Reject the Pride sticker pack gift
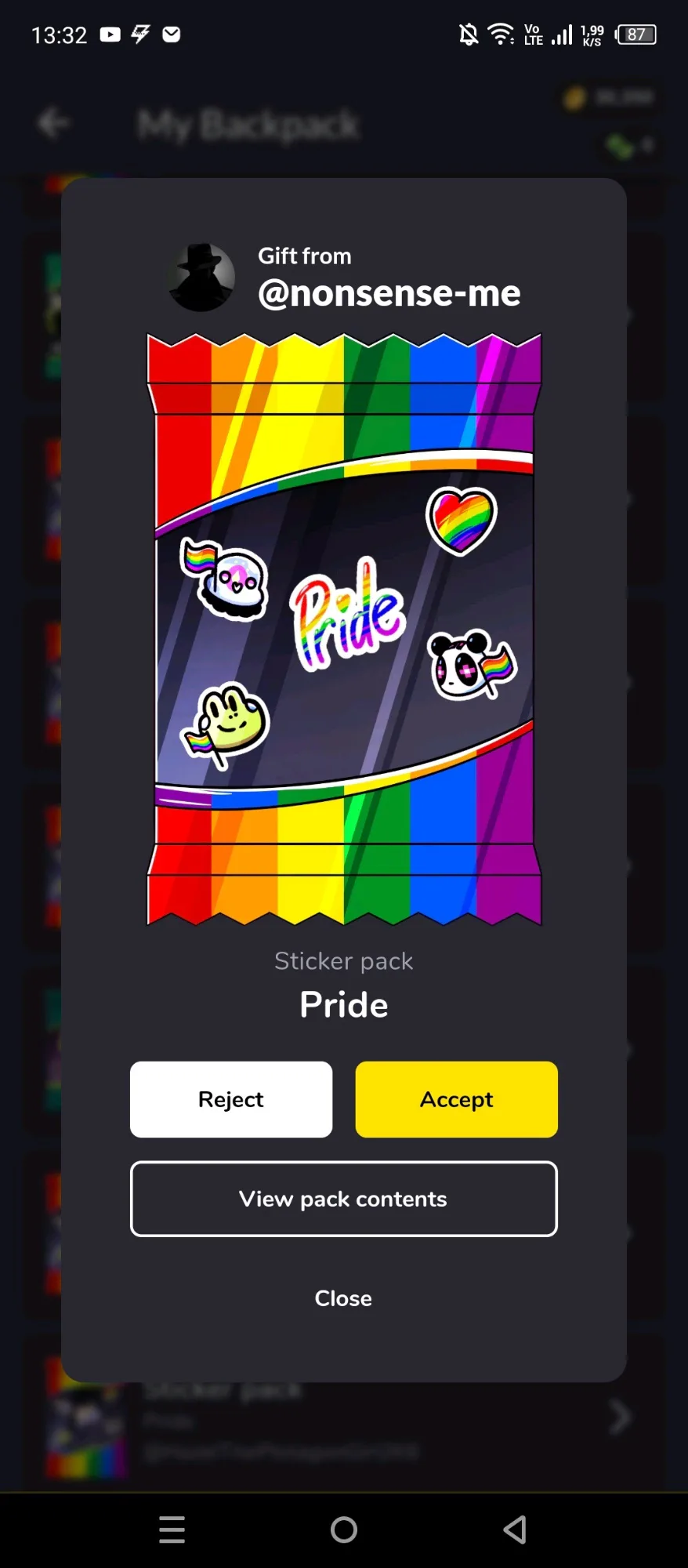This screenshot has height=1568, width=688. pyautogui.click(x=231, y=1099)
